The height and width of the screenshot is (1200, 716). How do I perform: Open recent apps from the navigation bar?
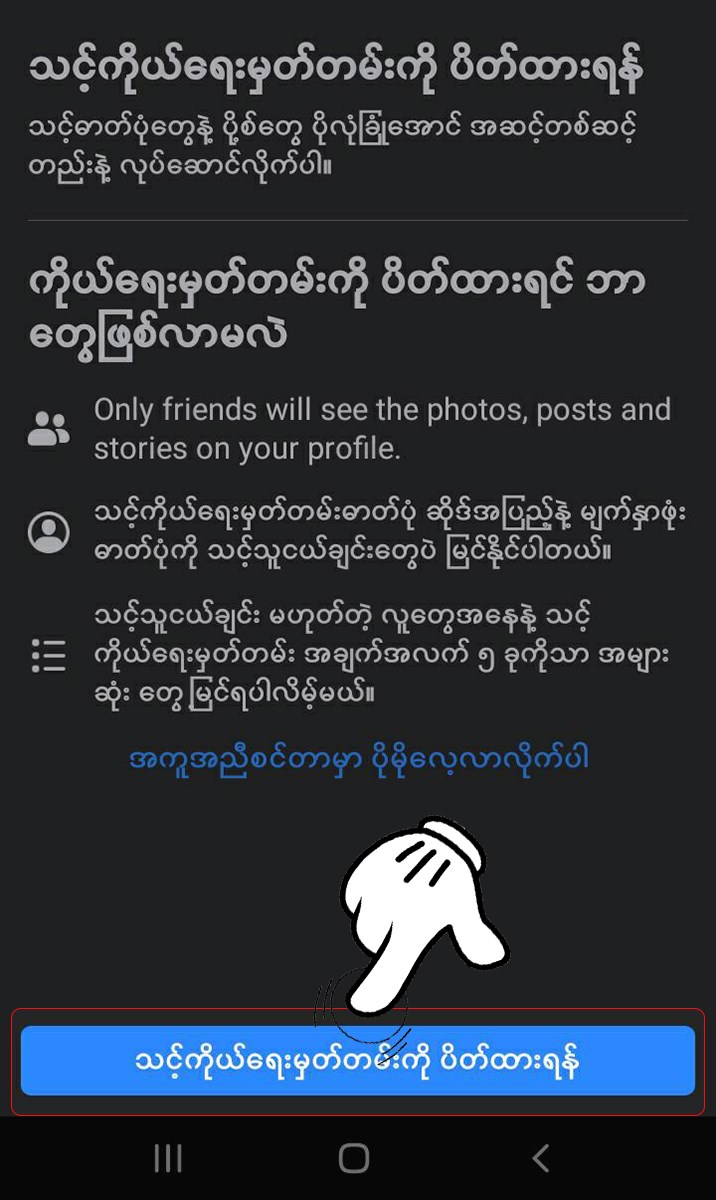pos(168,1158)
